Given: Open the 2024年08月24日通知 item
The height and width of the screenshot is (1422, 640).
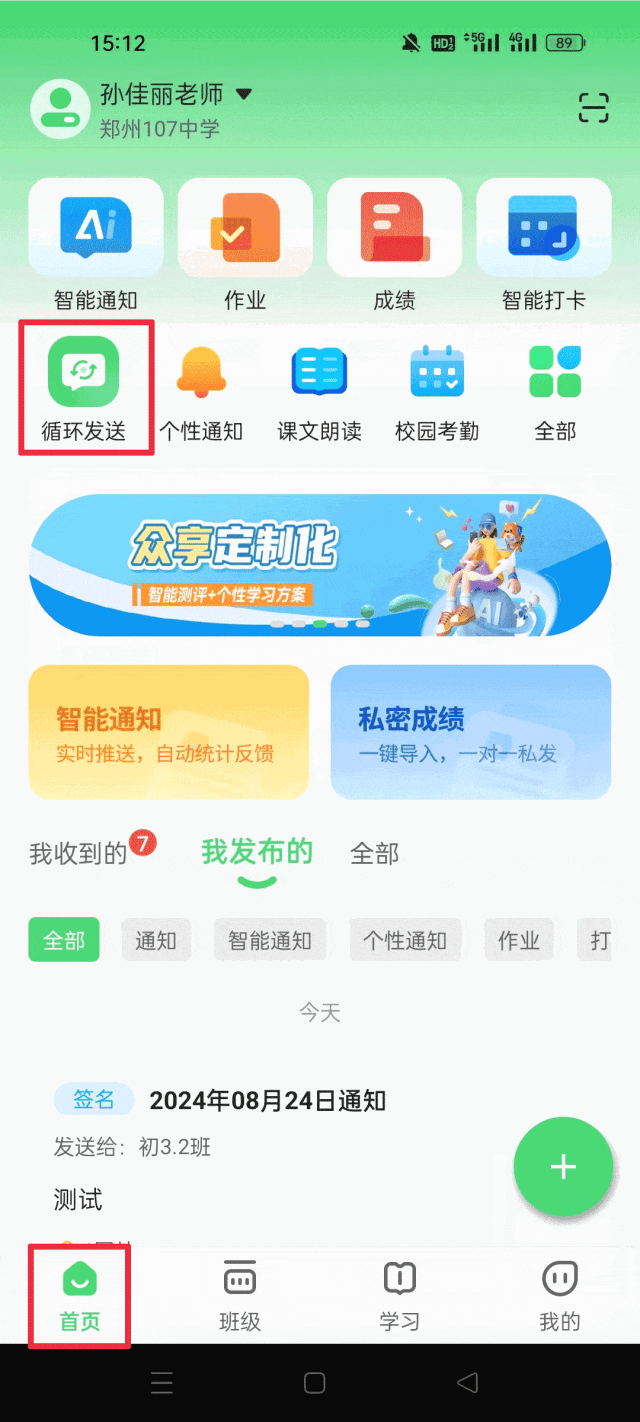Looking at the screenshot, I should coord(267,1101).
